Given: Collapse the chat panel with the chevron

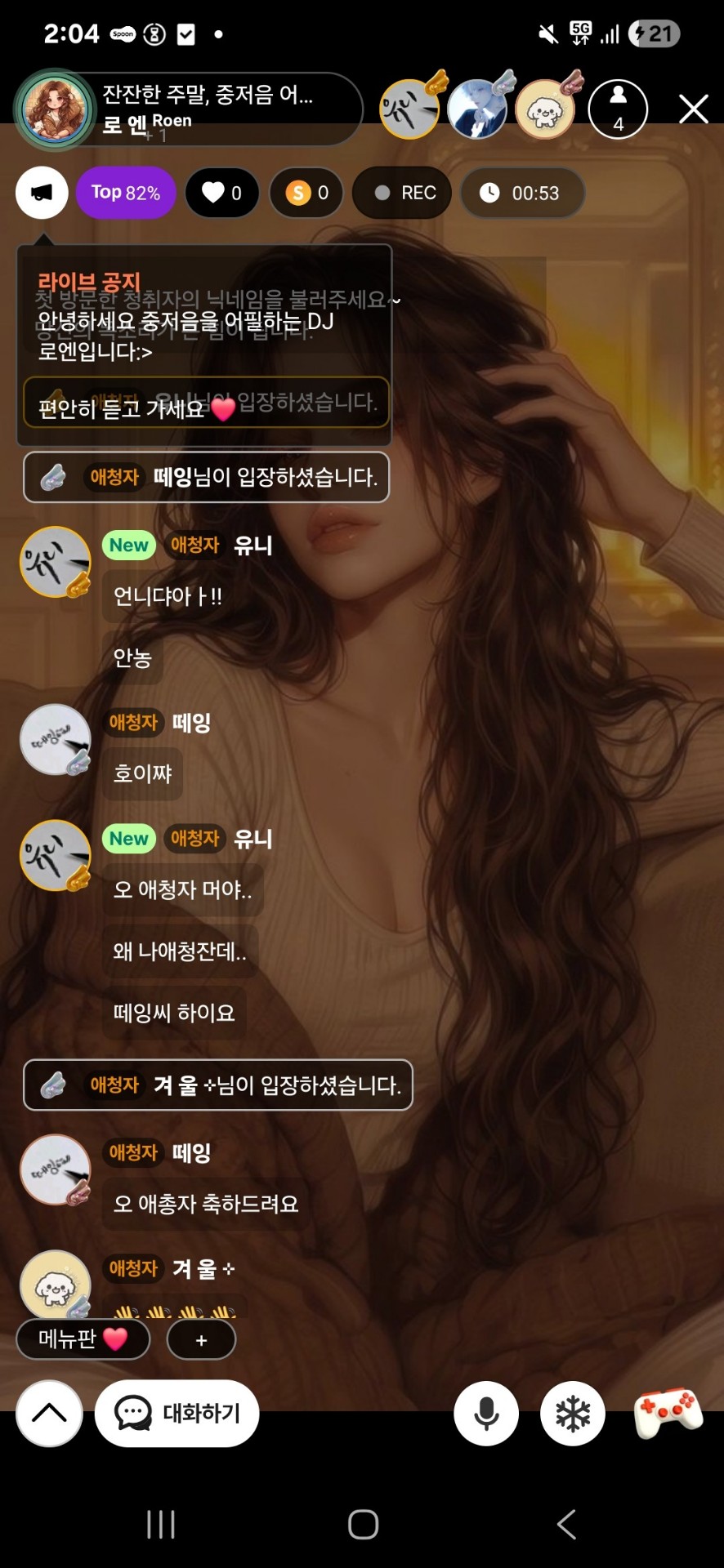Looking at the screenshot, I should tap(48, 1414).
